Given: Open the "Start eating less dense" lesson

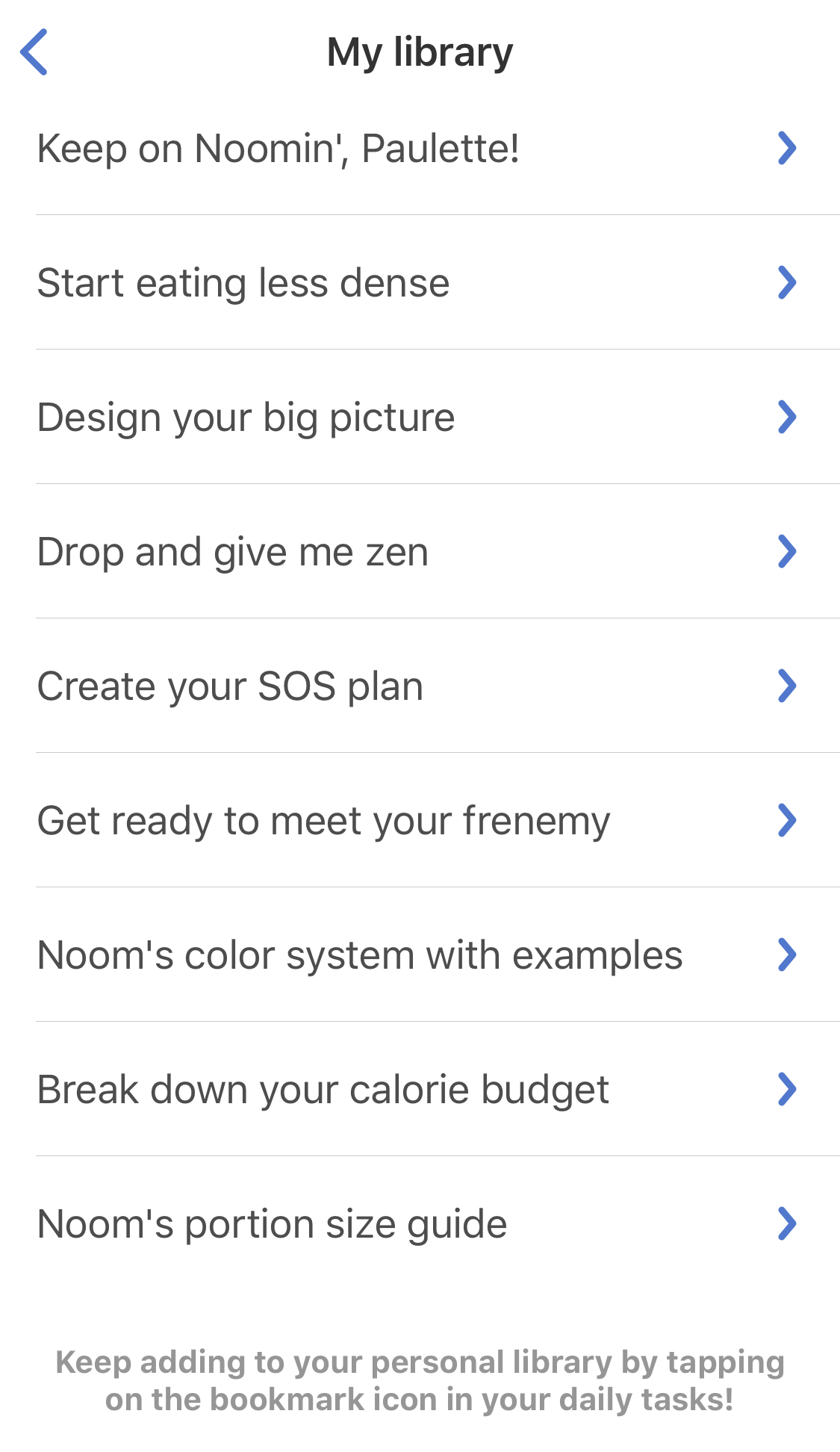Looking at the screenshot, I should (243, 282).
